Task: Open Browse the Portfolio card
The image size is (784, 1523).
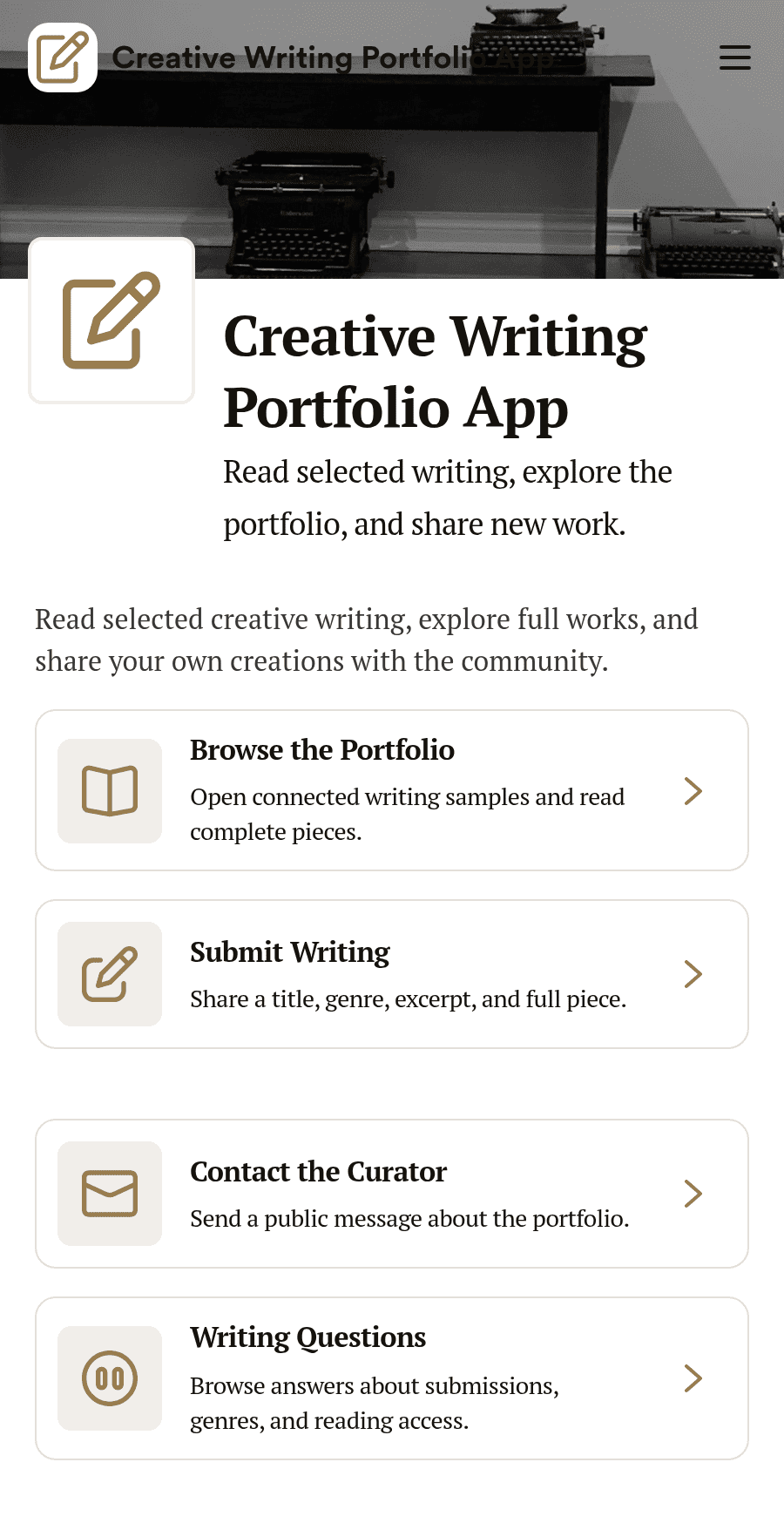Action: click(x=392, y=790)
